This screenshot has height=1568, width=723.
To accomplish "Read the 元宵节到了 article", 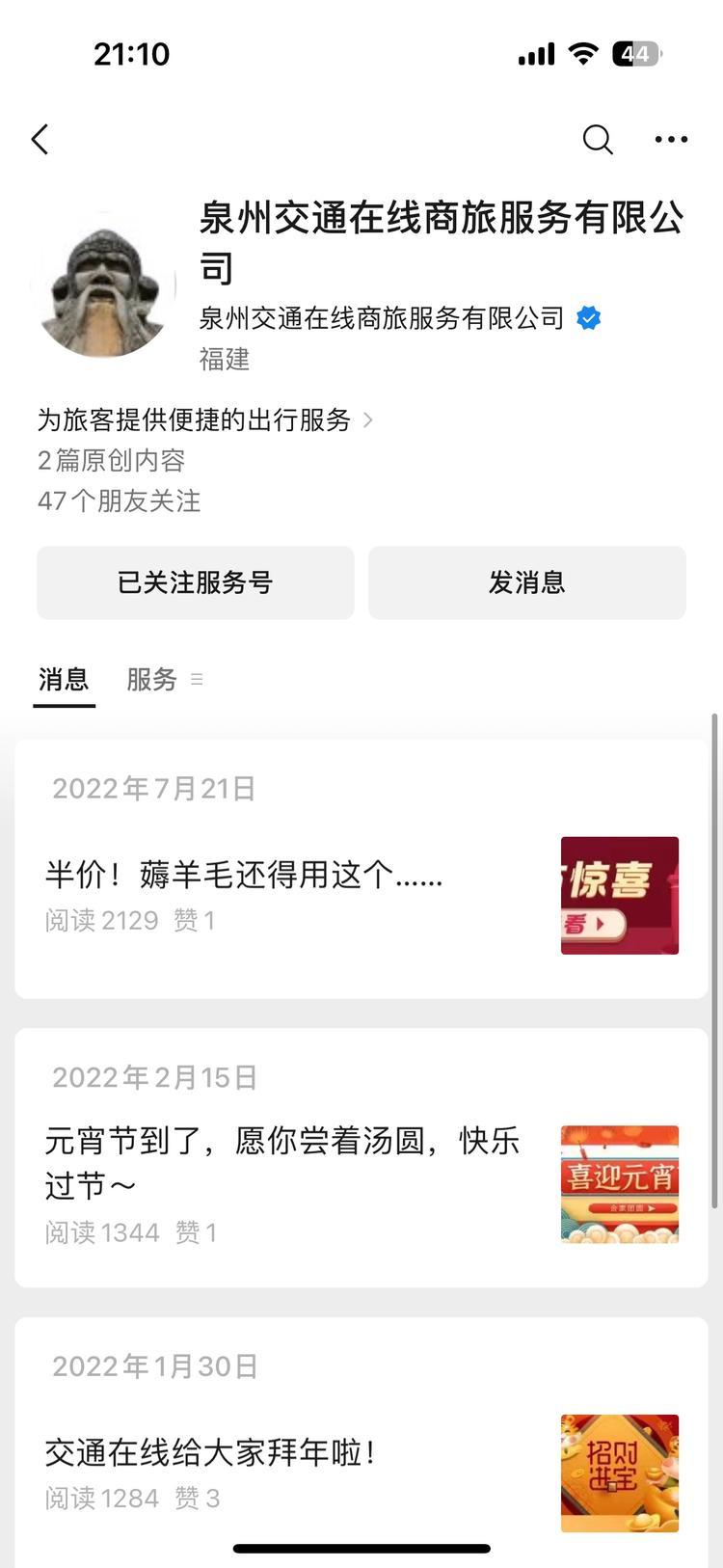I will coord(282,1162).
